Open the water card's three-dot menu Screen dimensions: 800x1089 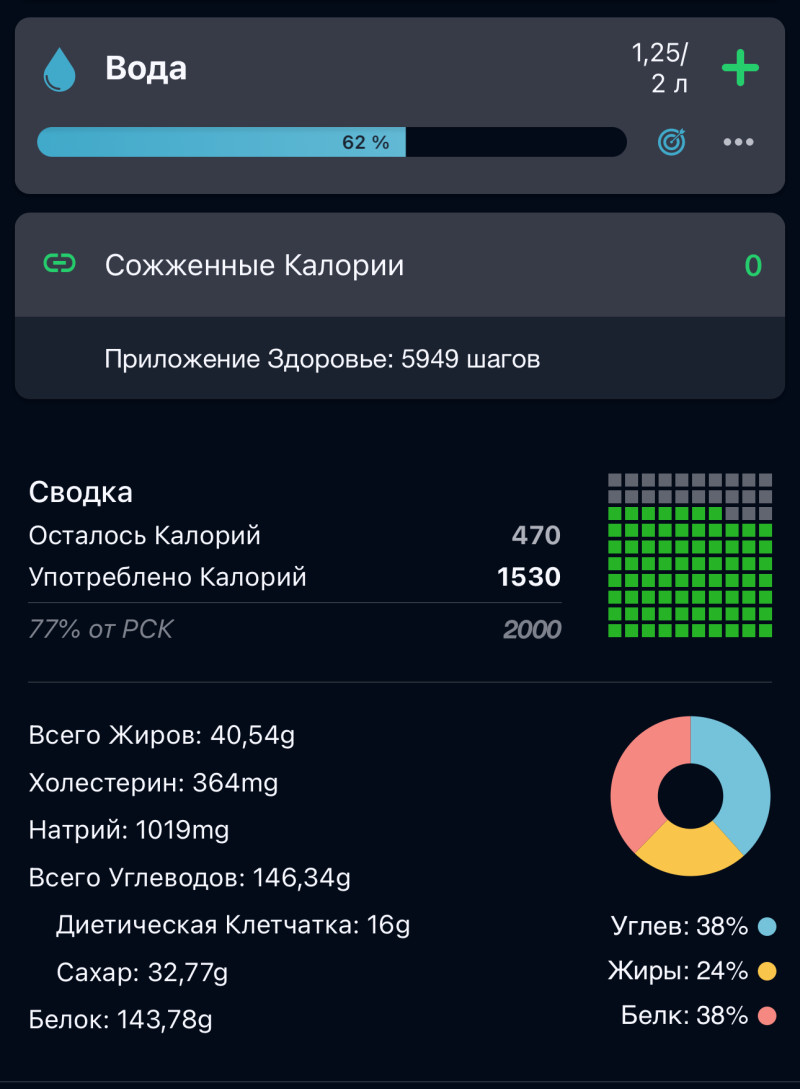tap(738, 142)
